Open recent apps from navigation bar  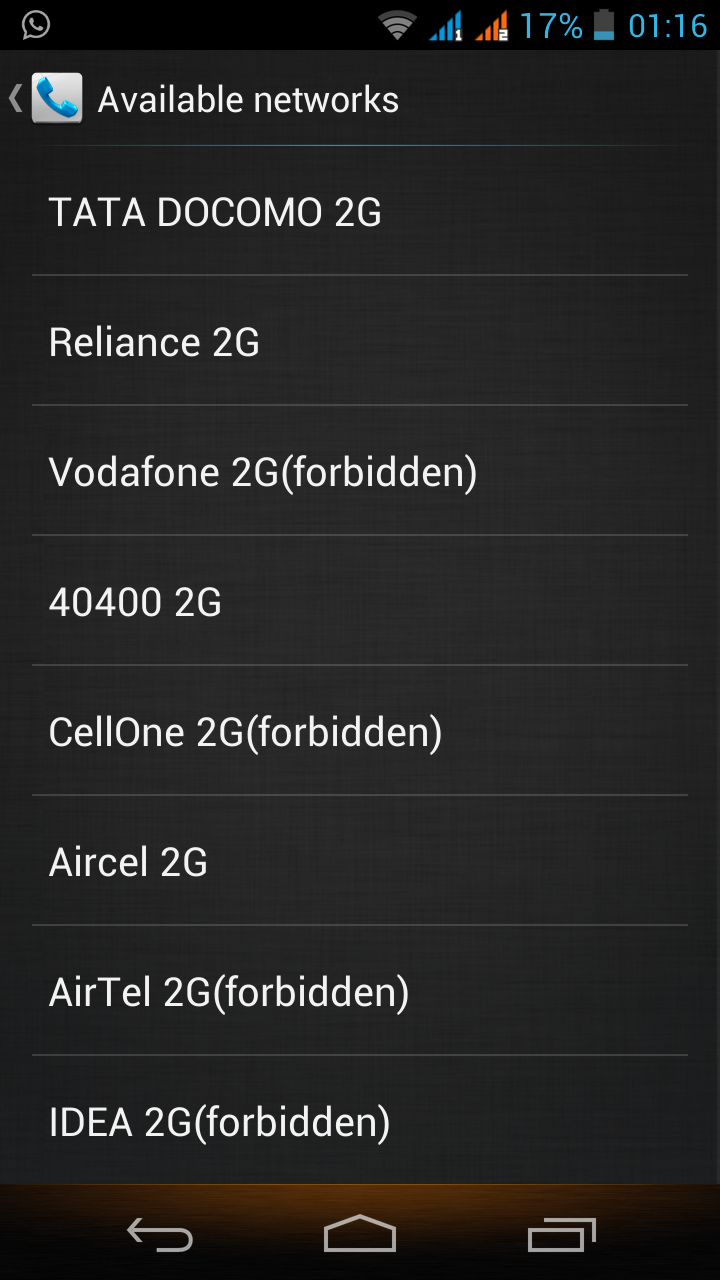[561, 1235]
